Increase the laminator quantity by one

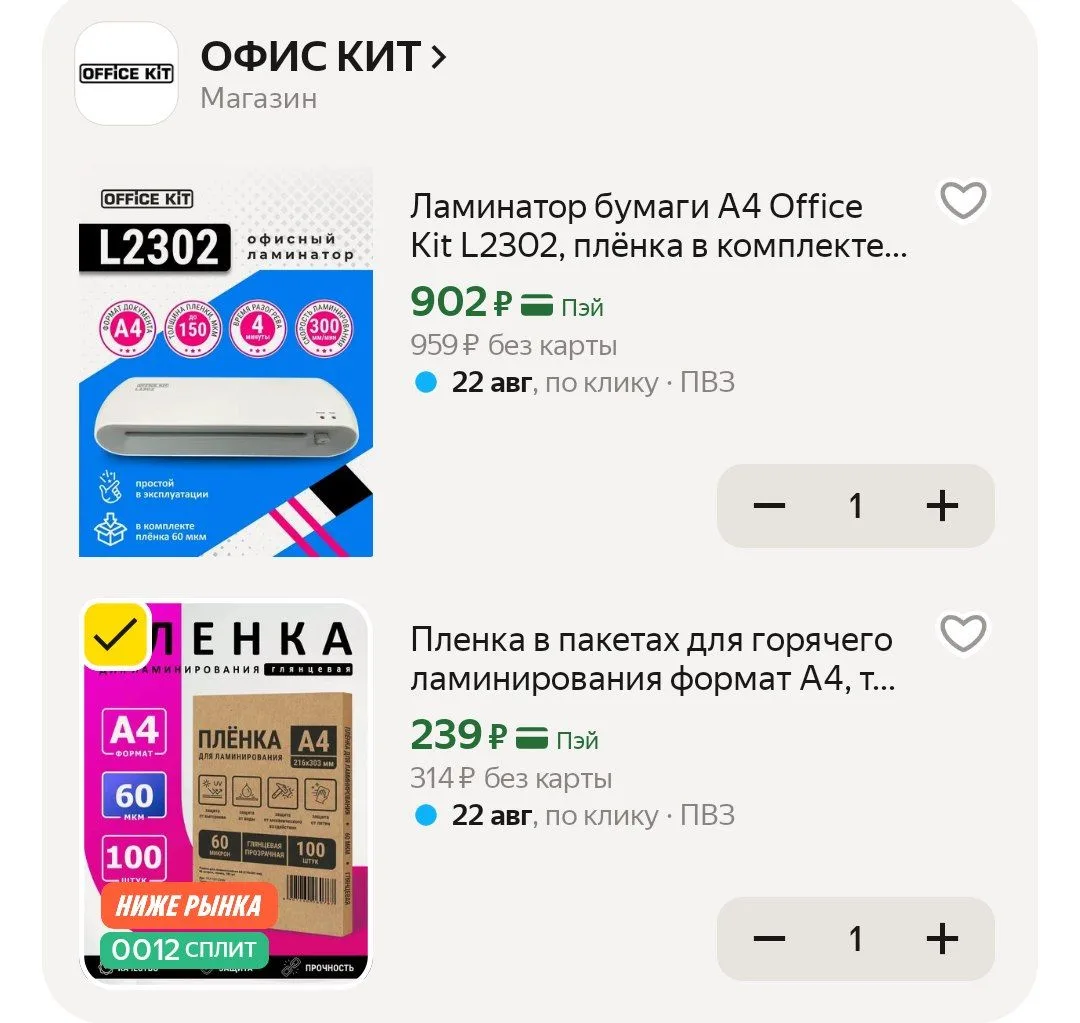coord(942,506)
